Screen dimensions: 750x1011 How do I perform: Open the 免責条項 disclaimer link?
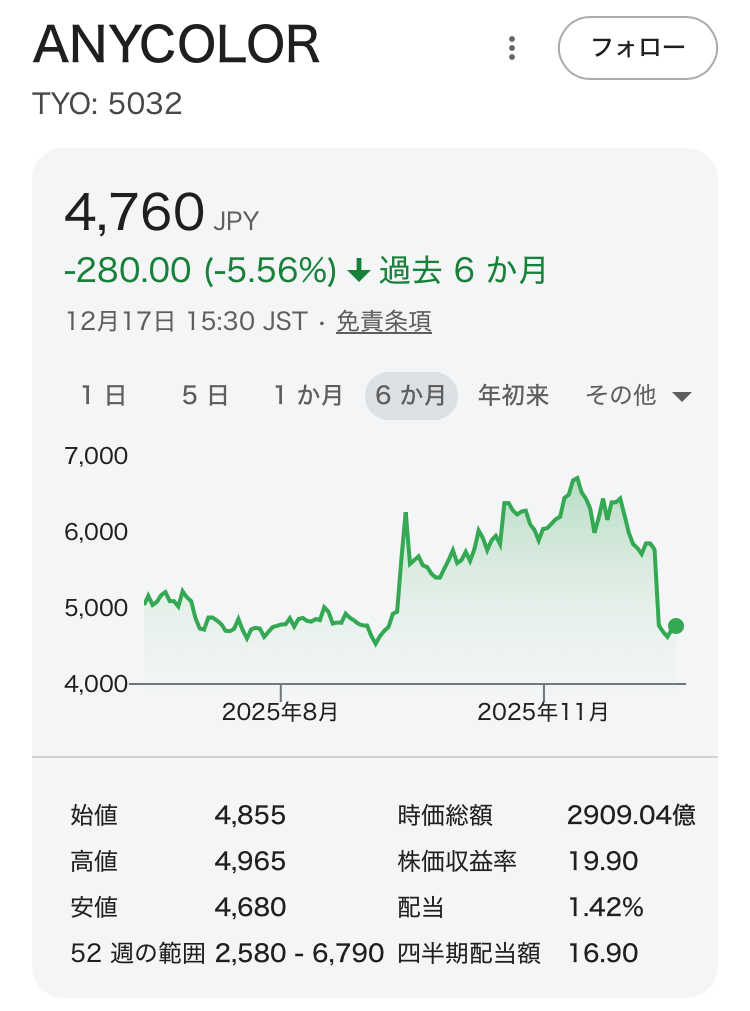(383, 322)
